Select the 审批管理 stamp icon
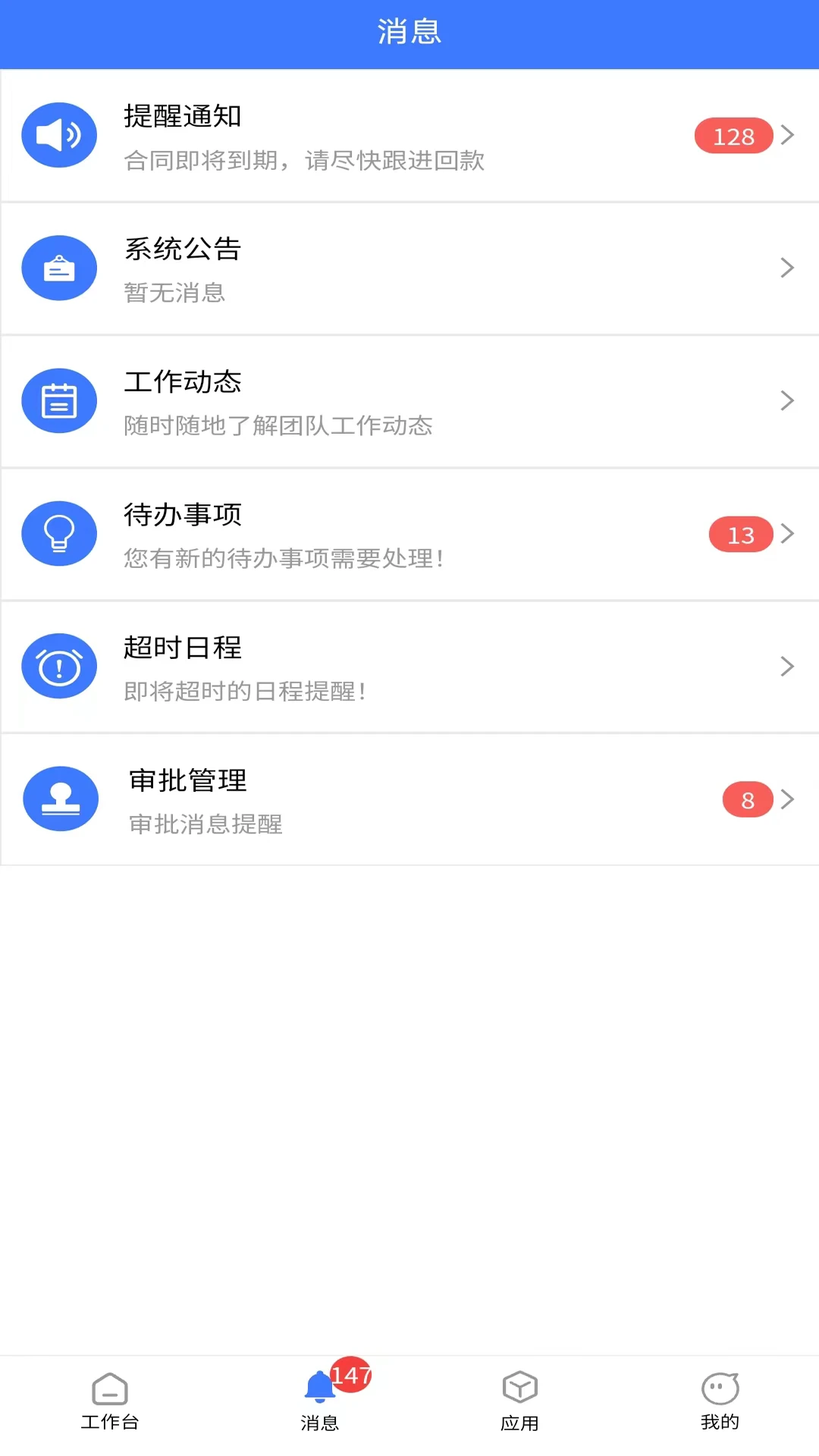Viewport: 819px width, 1456px height. pos(61,799)
